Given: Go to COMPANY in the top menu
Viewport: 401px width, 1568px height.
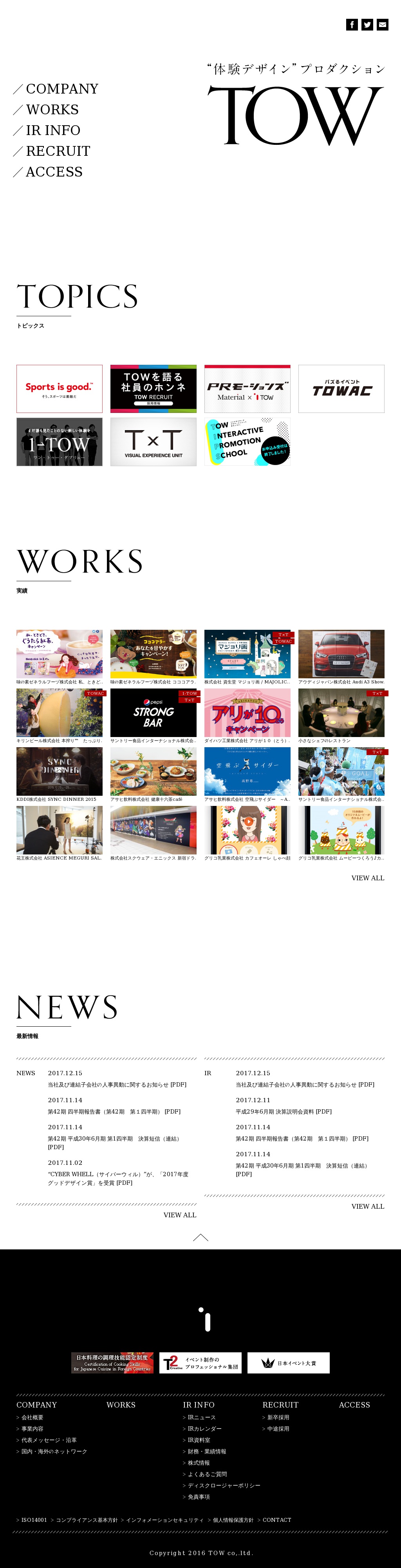Looking at the screenshot, I should click(61, 89).
